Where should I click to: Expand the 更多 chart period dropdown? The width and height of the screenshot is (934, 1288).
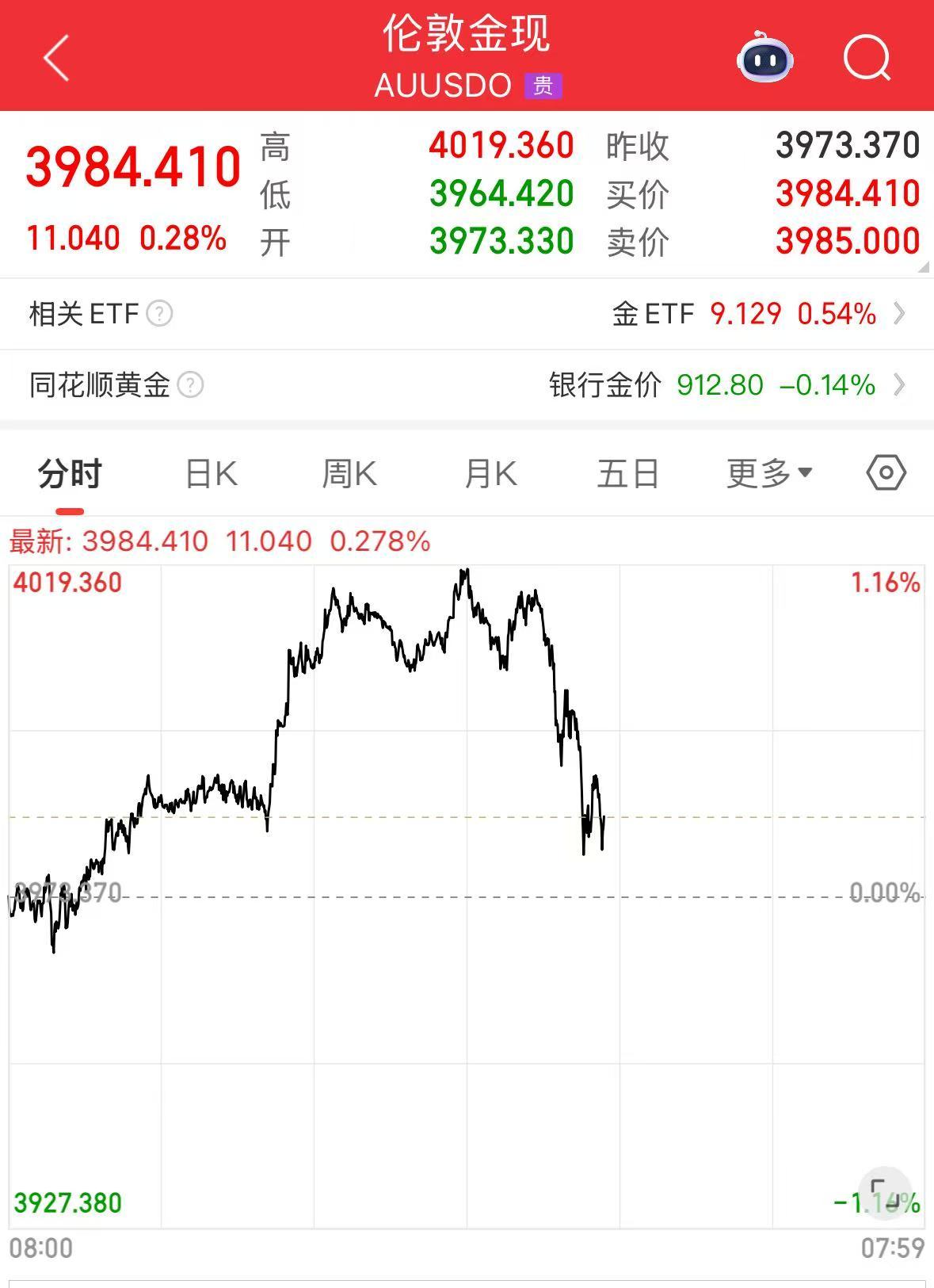768,474
